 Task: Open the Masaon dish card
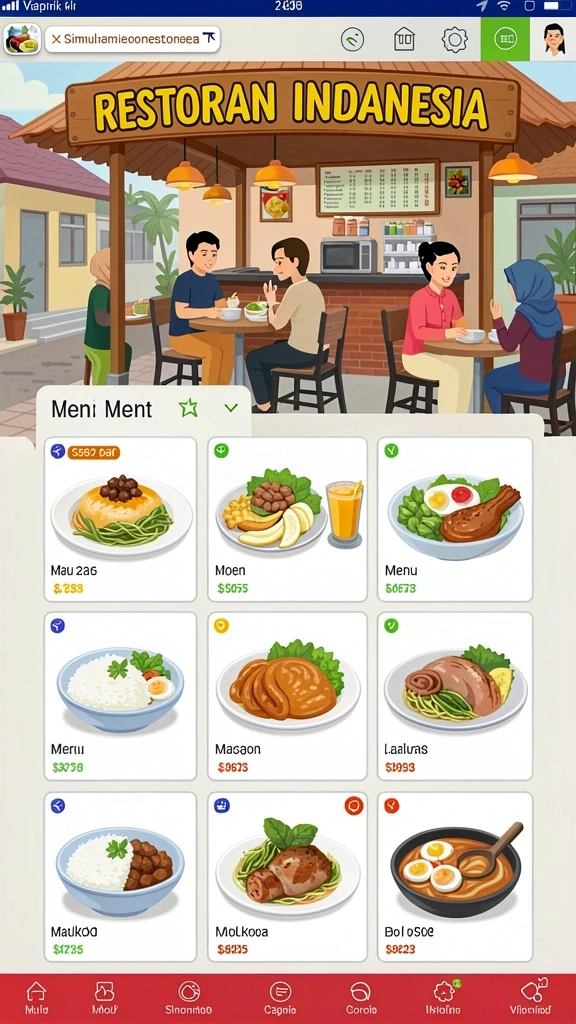[x=287, y=696]
